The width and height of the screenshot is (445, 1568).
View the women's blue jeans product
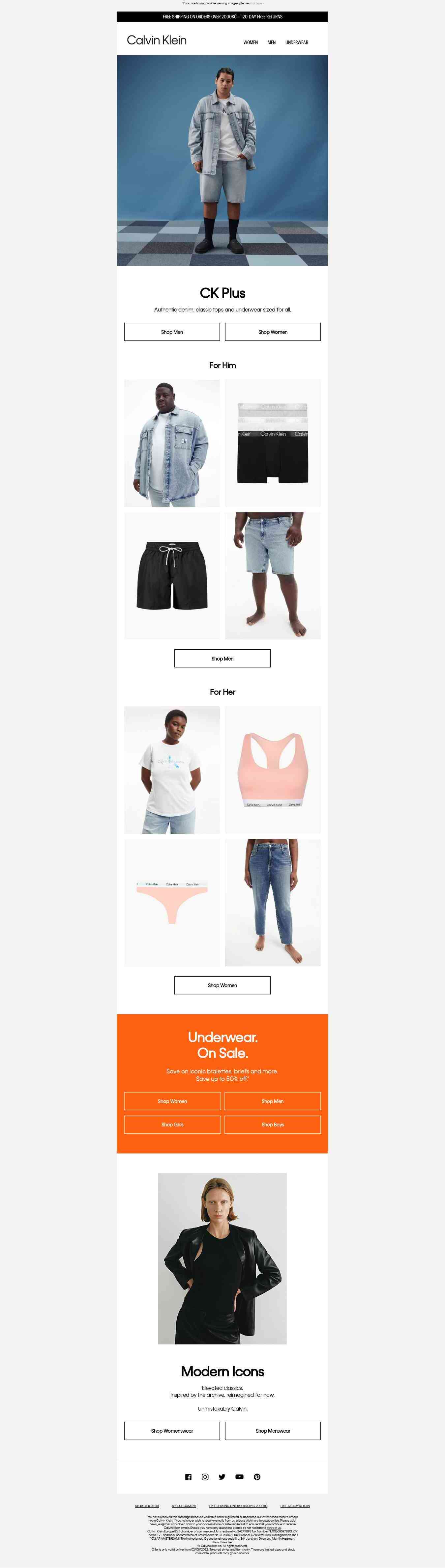coord(273,902)
